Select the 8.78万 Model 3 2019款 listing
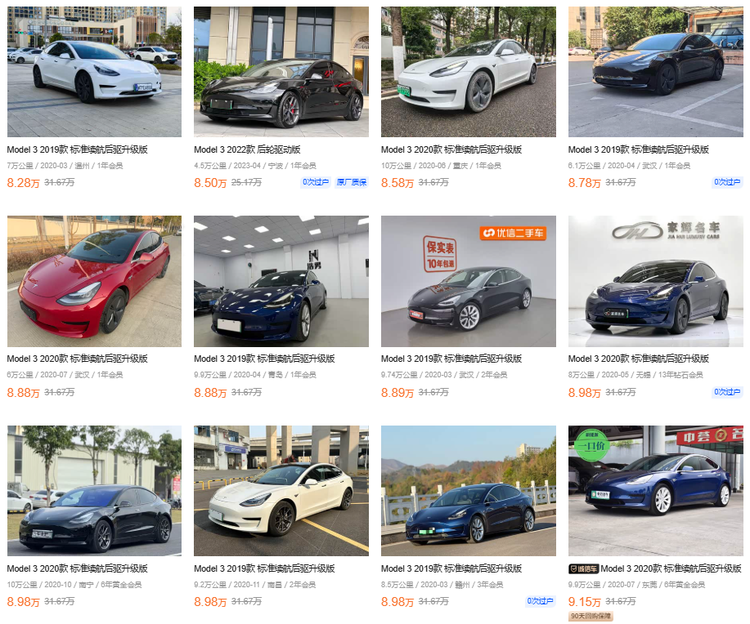Image resolution: width=750 pixels, height=624 pixels. pos(655,72)
